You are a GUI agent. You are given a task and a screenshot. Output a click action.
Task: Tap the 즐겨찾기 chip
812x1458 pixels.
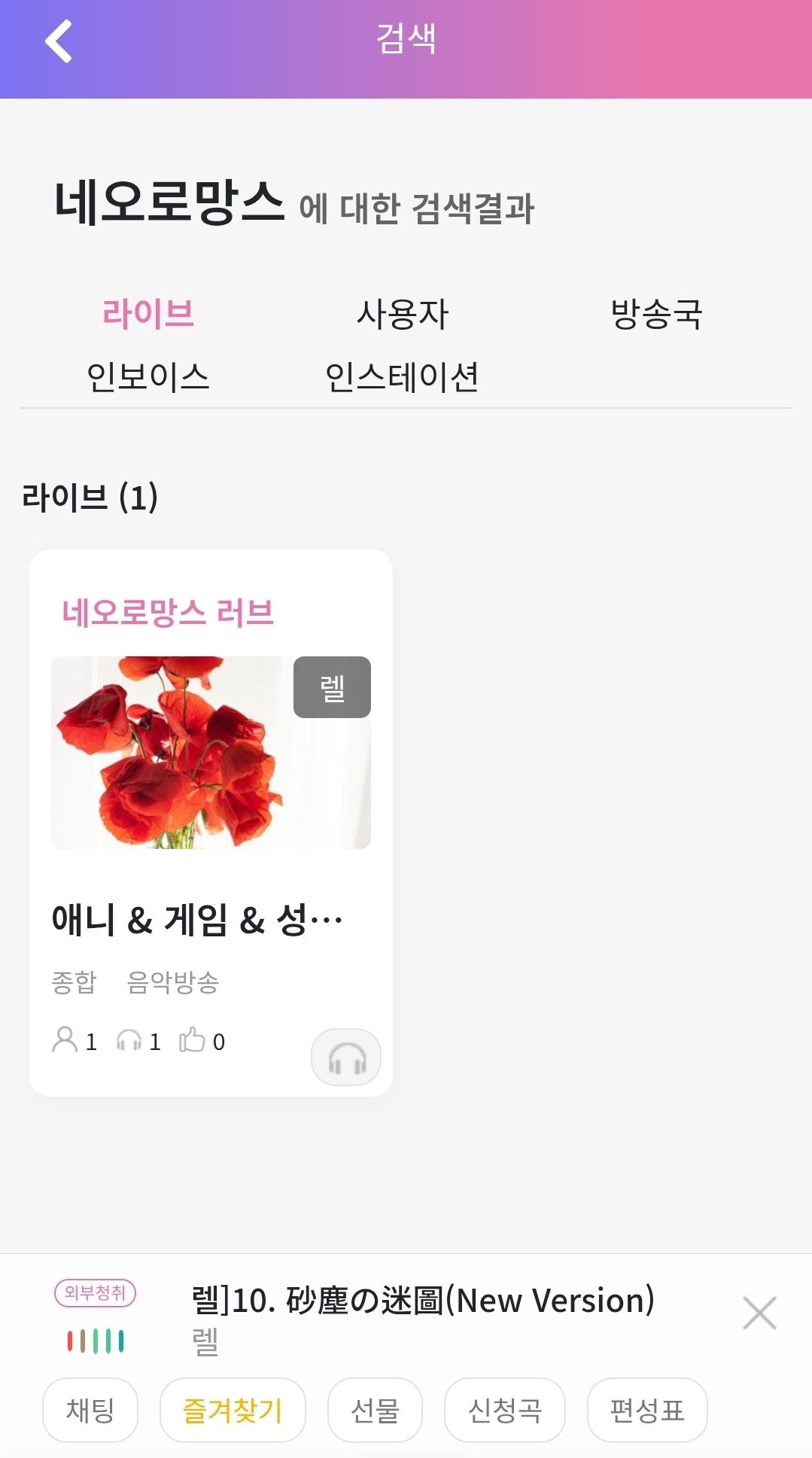(x=233, y=1411)
